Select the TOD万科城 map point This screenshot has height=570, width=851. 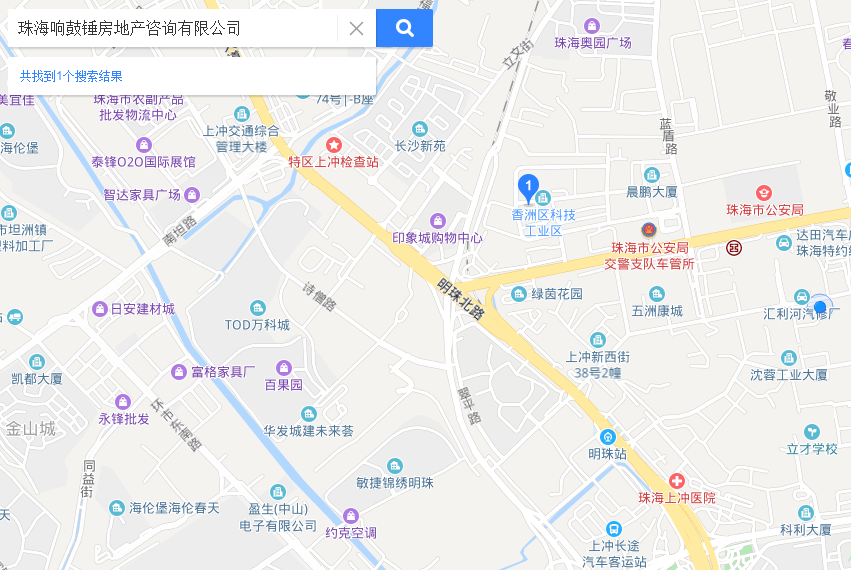click(x=258, y=308)
